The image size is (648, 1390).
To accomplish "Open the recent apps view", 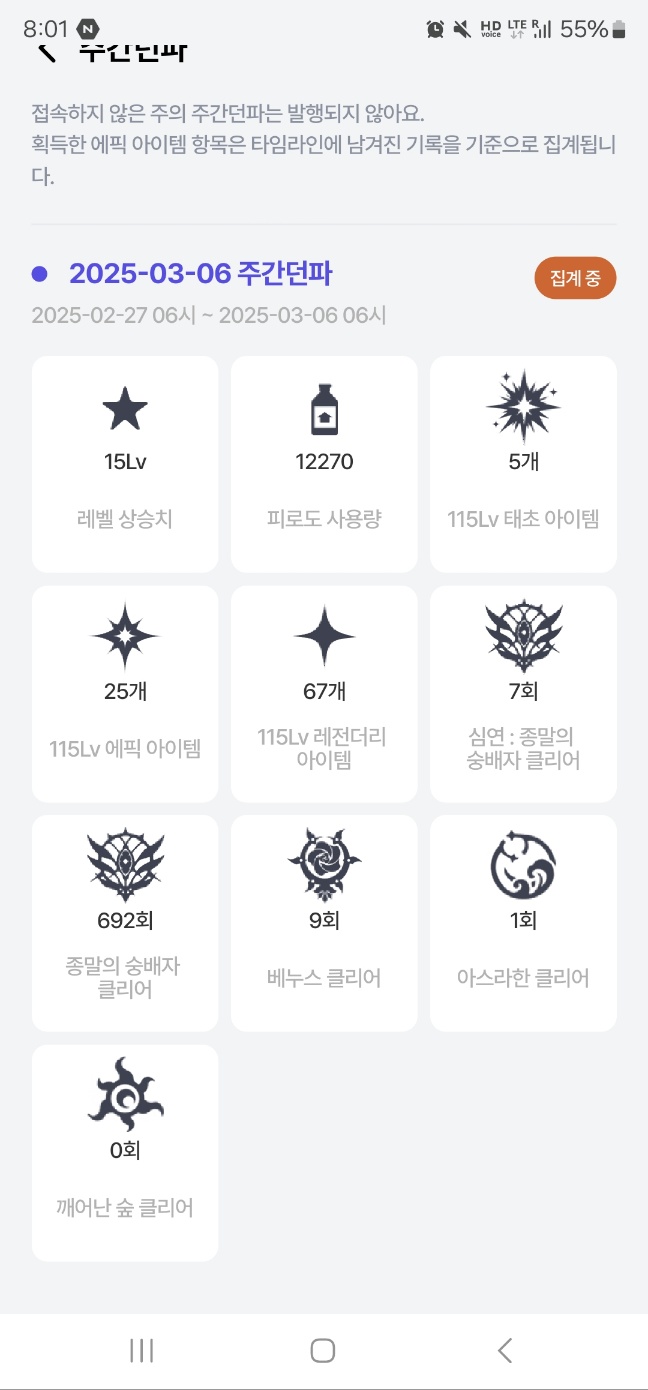I will click(x=141, y=1351).
